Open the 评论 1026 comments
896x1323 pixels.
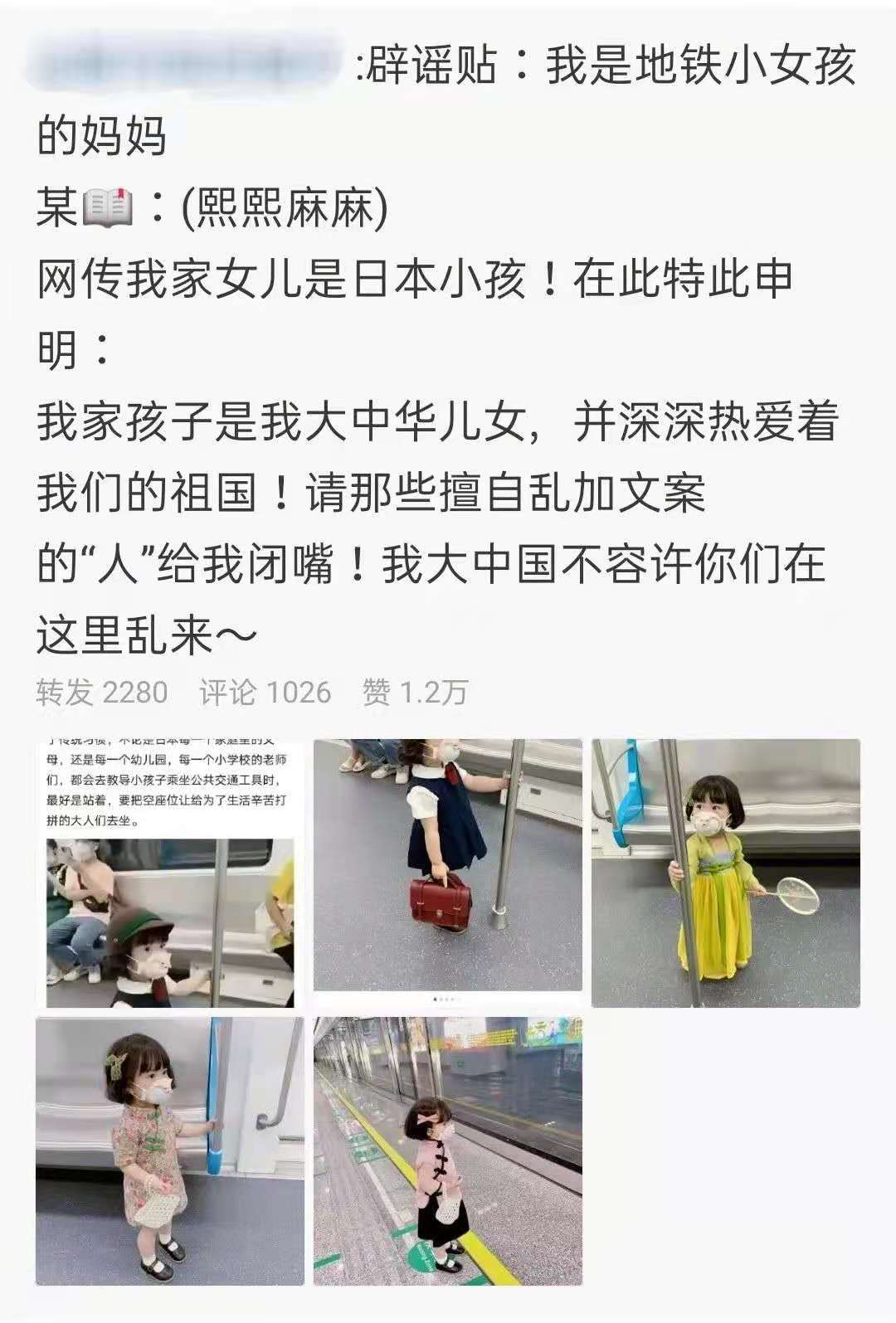coord(265,691)
